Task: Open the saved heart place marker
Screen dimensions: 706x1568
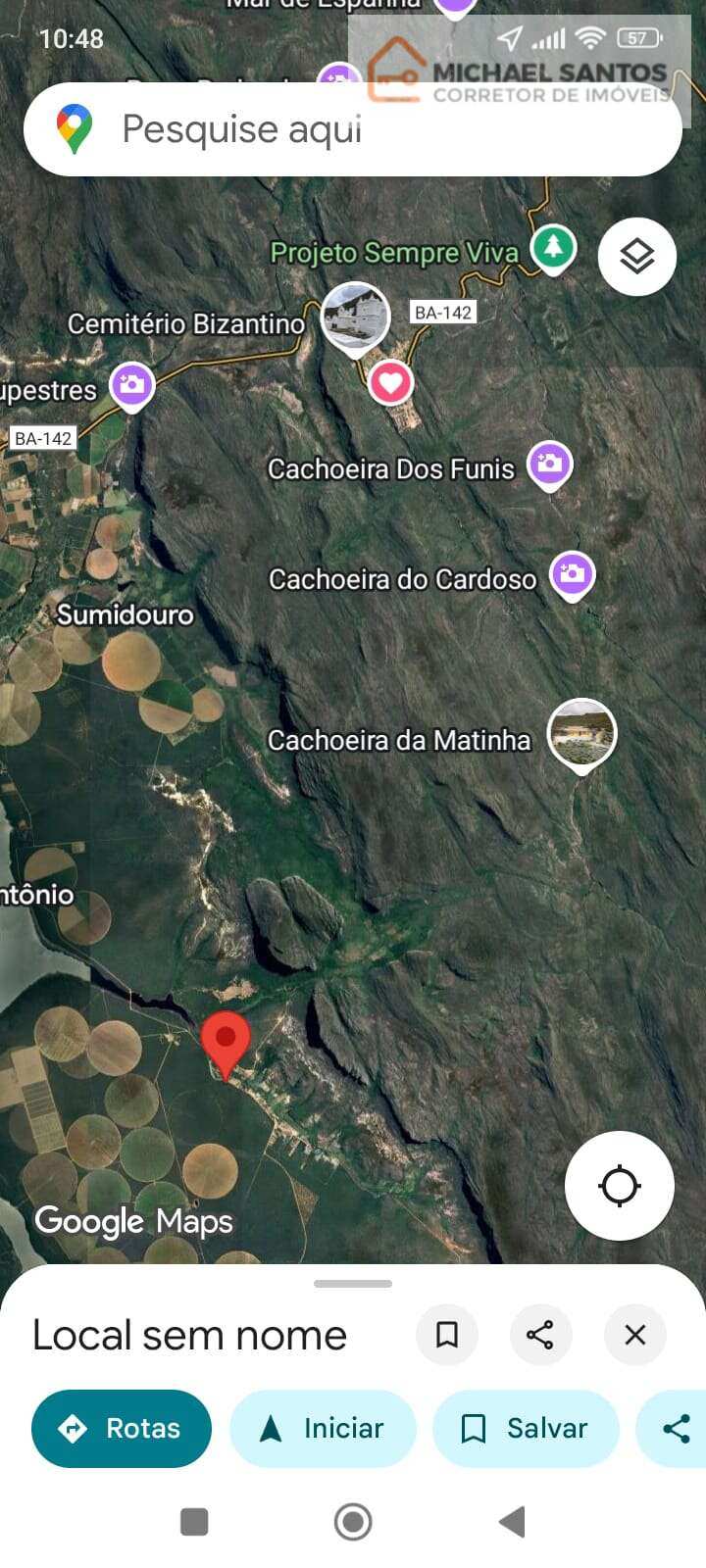Action: tap(390, 382)
